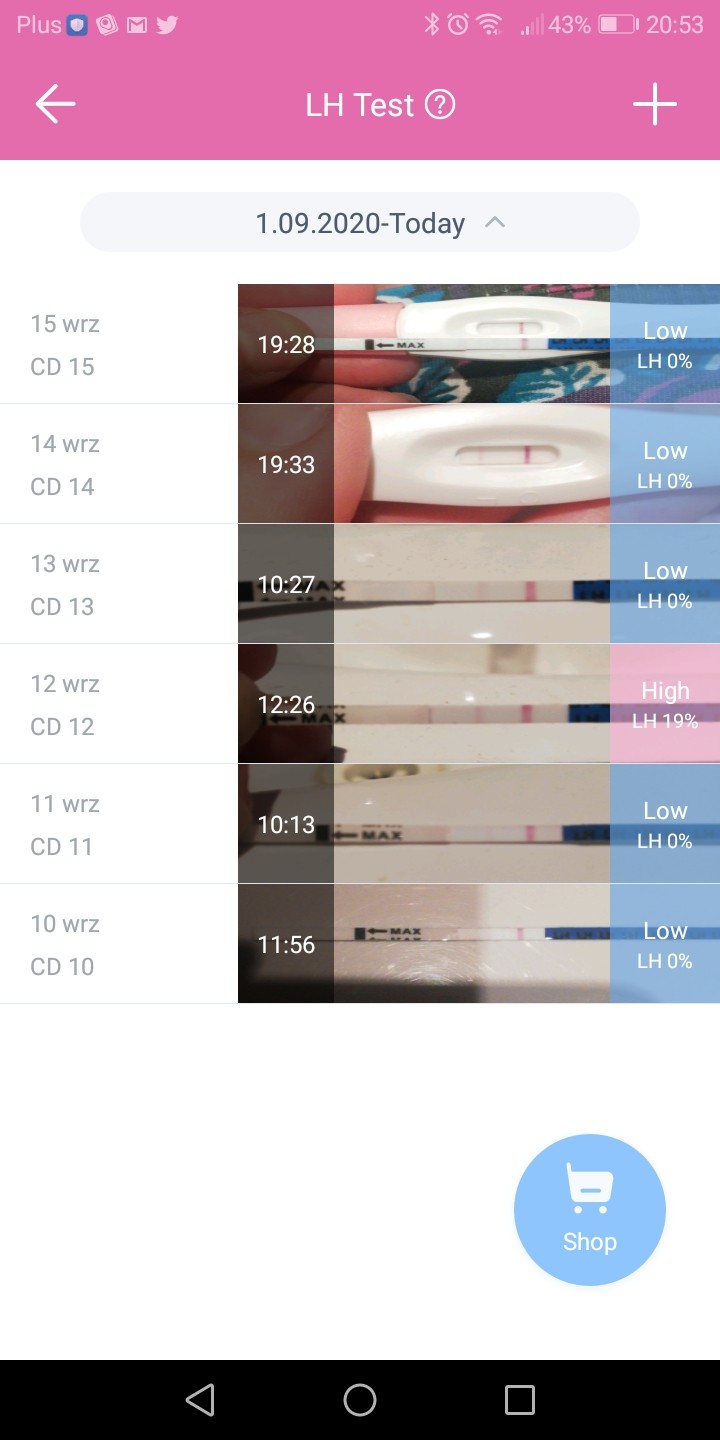View the 11 wrz CD 11 result
Image resolution: width=720 pixels, height=1440 pixels.
360,824
